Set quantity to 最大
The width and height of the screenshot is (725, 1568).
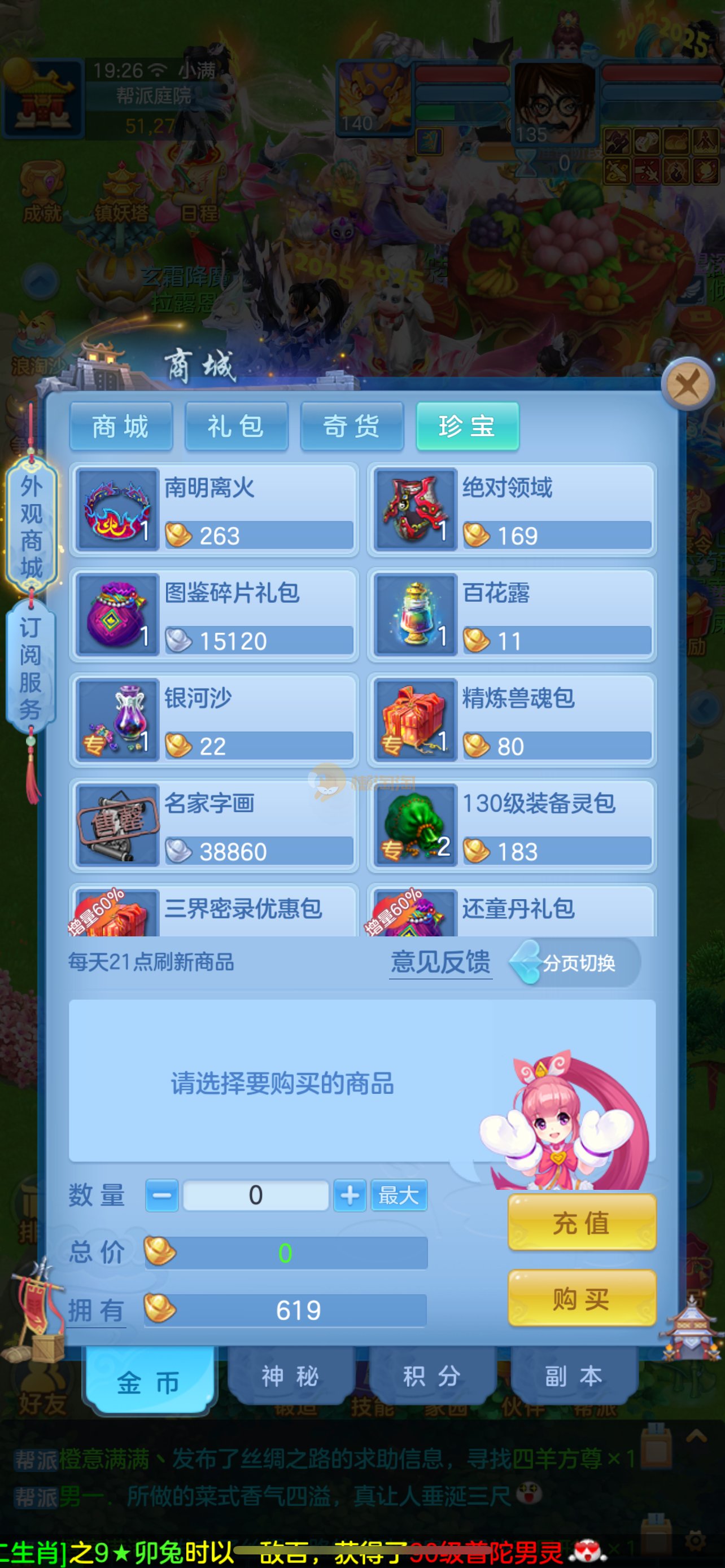pyautogui.click(x=399, y=1195)
